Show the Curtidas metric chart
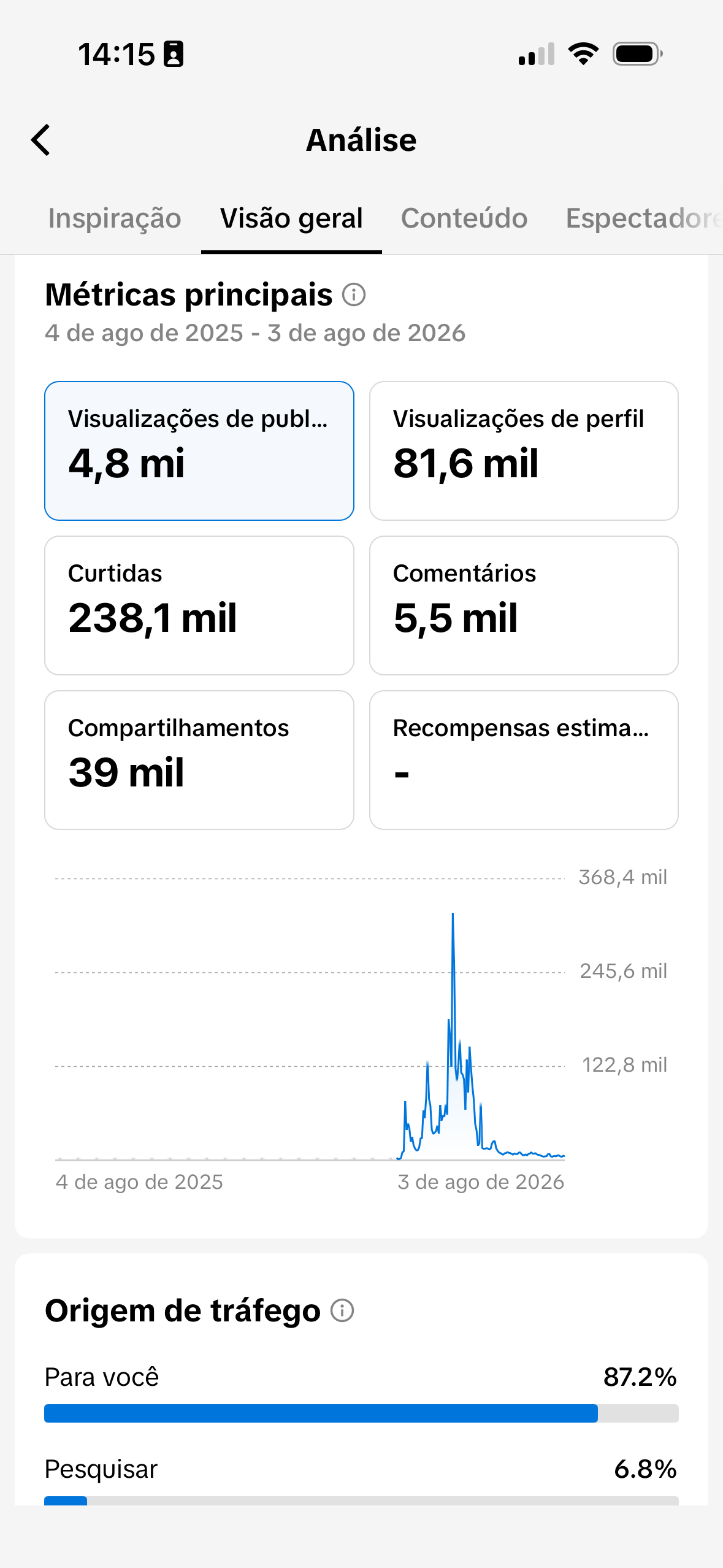The image size is (723, 1568). [x=199, y=605]
